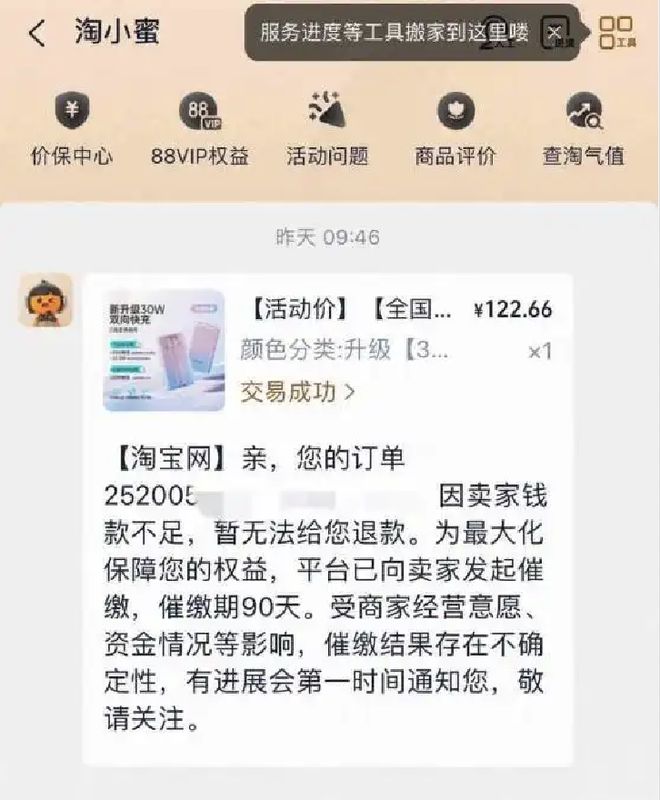Go back from the 淘小蜜 chat
660x800 pixels.
pos(37,33)
